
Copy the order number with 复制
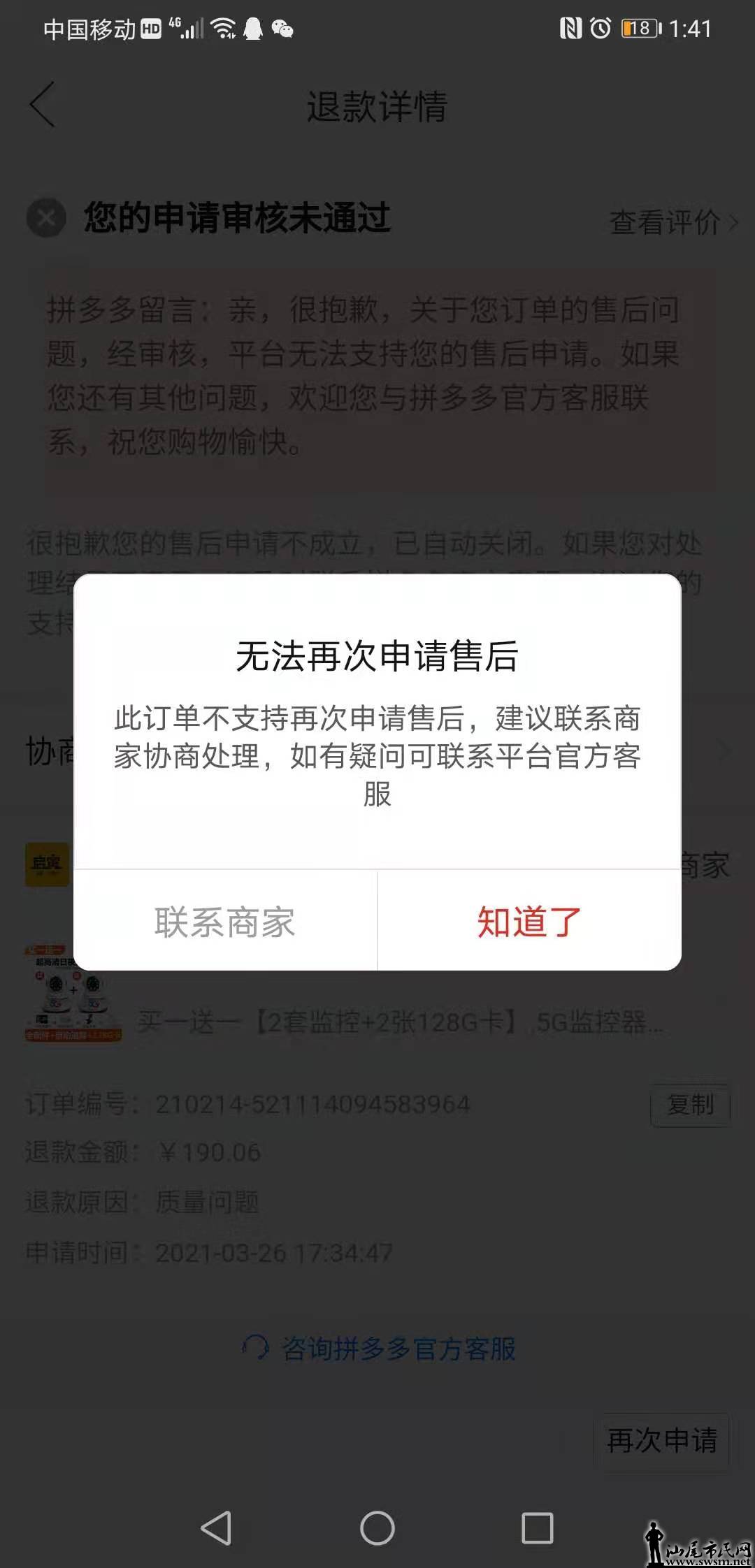tap(690, 1105)
